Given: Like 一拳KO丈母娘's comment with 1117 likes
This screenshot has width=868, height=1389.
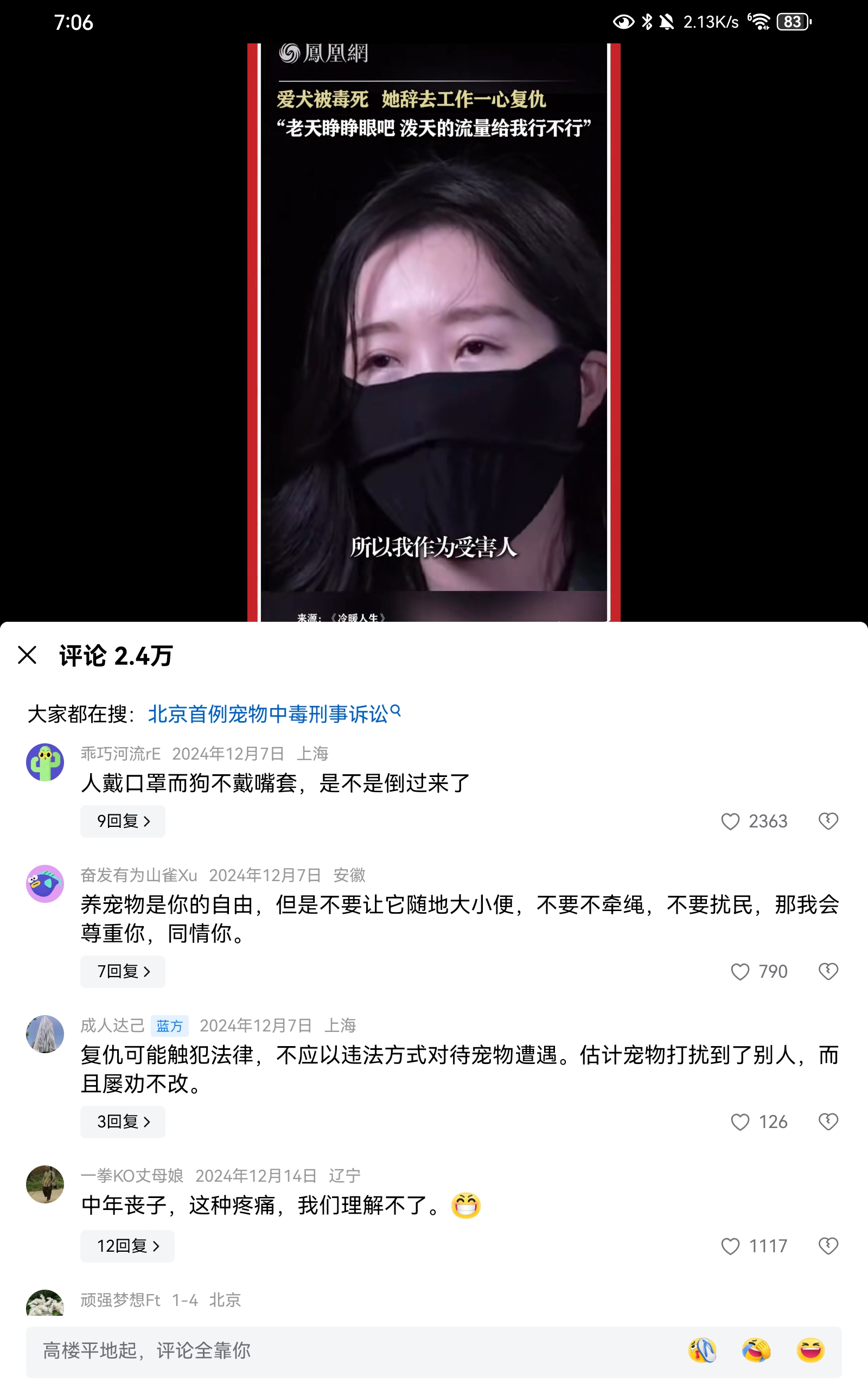Looking at the screenshot, I should pyautogui.click(x=730, y=1246).
